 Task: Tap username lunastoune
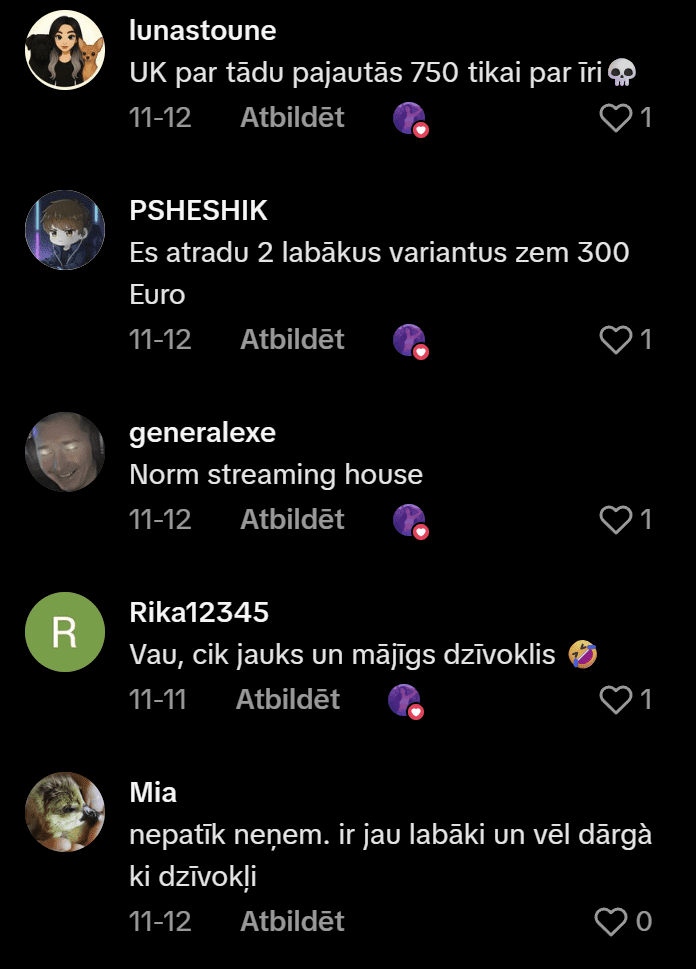click(203, 30)
